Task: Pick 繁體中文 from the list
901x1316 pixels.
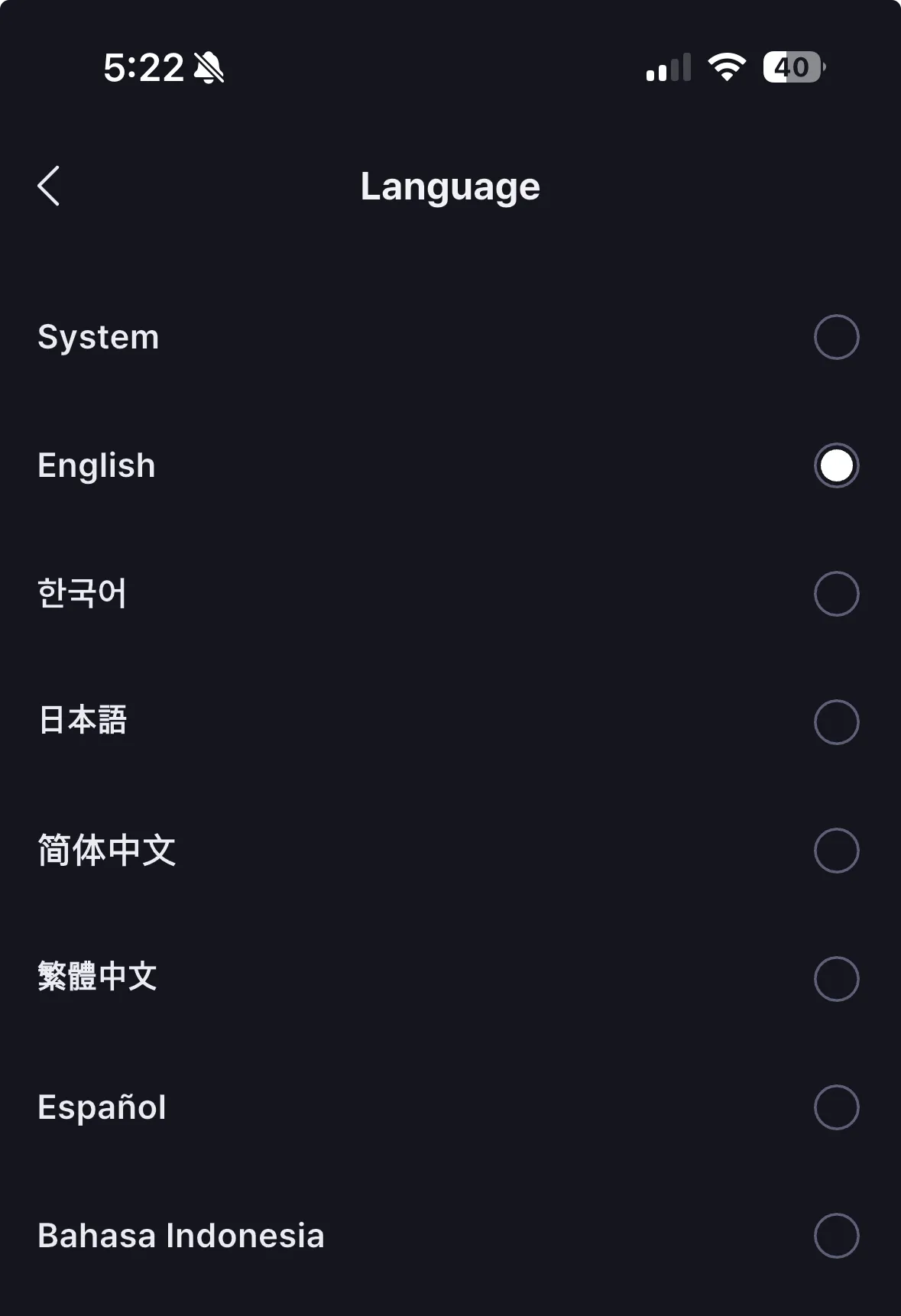Action: tap(836, 979)
